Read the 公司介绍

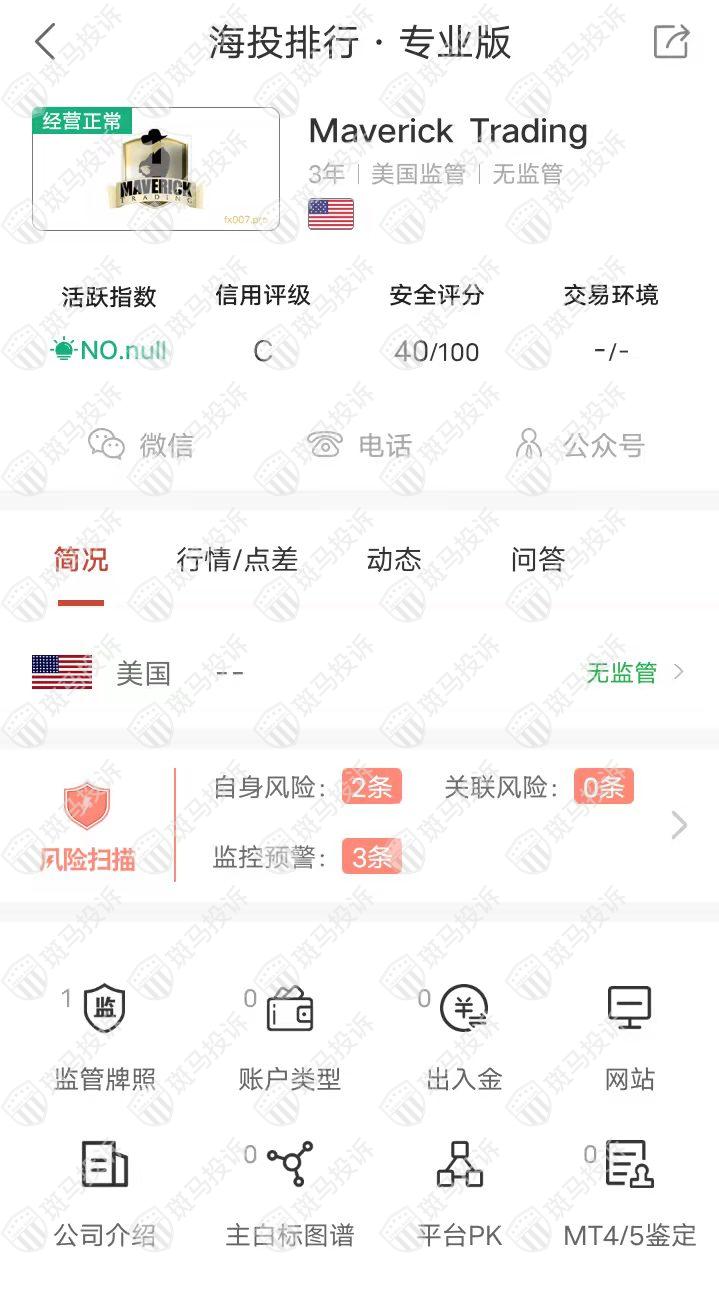click(x=104, y=1193)
